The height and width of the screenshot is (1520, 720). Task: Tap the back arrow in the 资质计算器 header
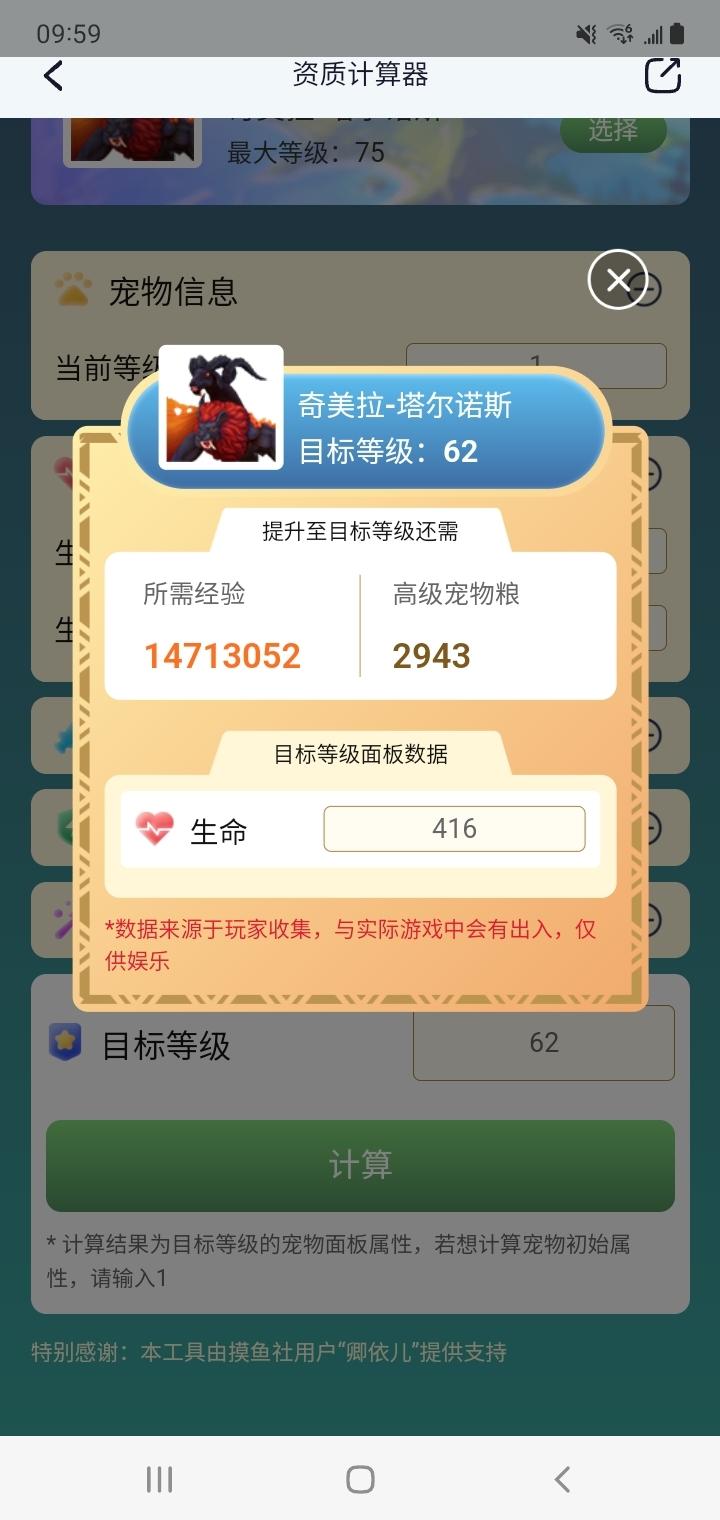coord(52,76)
